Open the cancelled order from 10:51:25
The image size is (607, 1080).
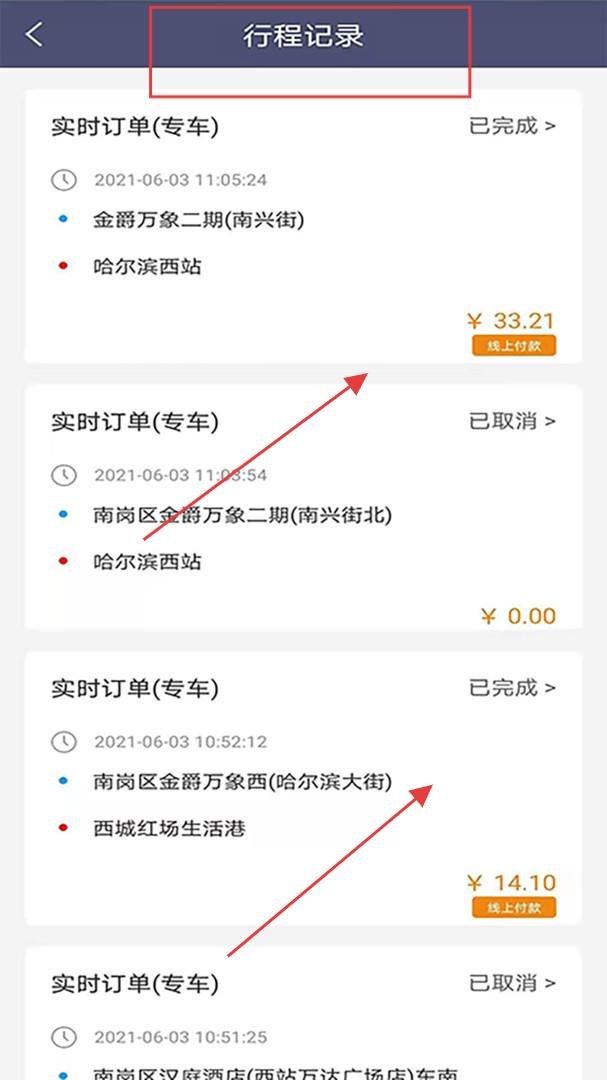[x=303, y=1013]
